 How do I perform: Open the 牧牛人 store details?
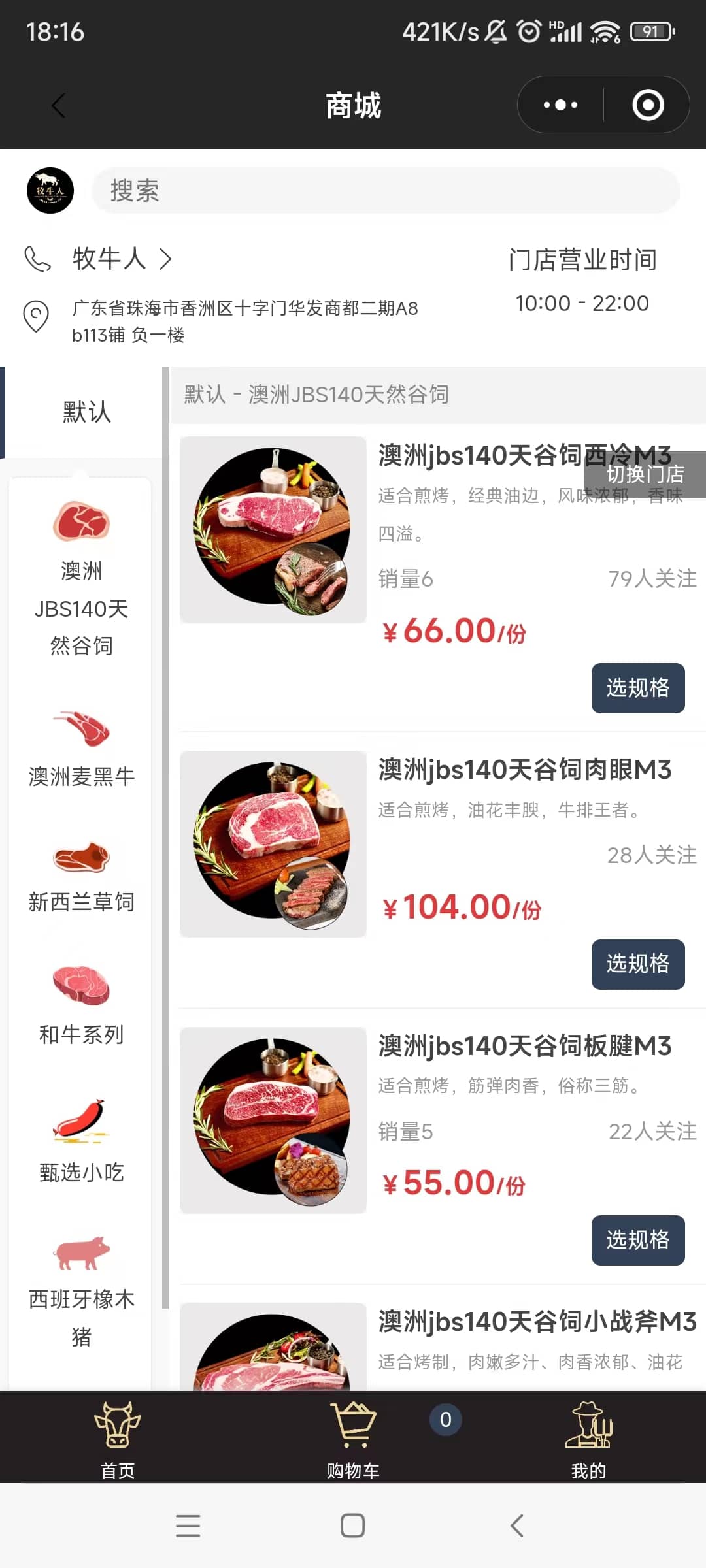[122, 259]
